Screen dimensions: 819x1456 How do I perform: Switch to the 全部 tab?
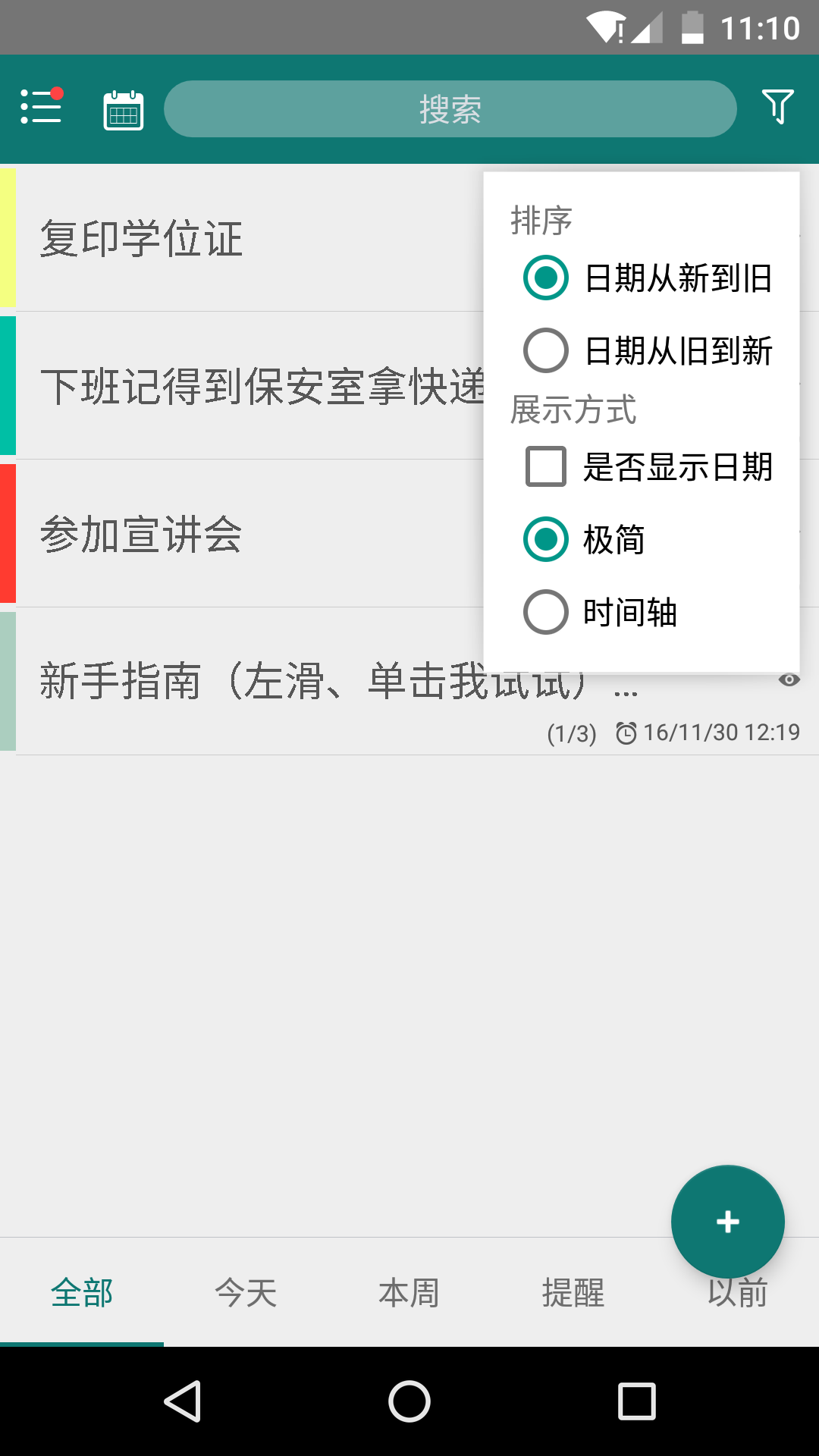tap(82, 1292)
